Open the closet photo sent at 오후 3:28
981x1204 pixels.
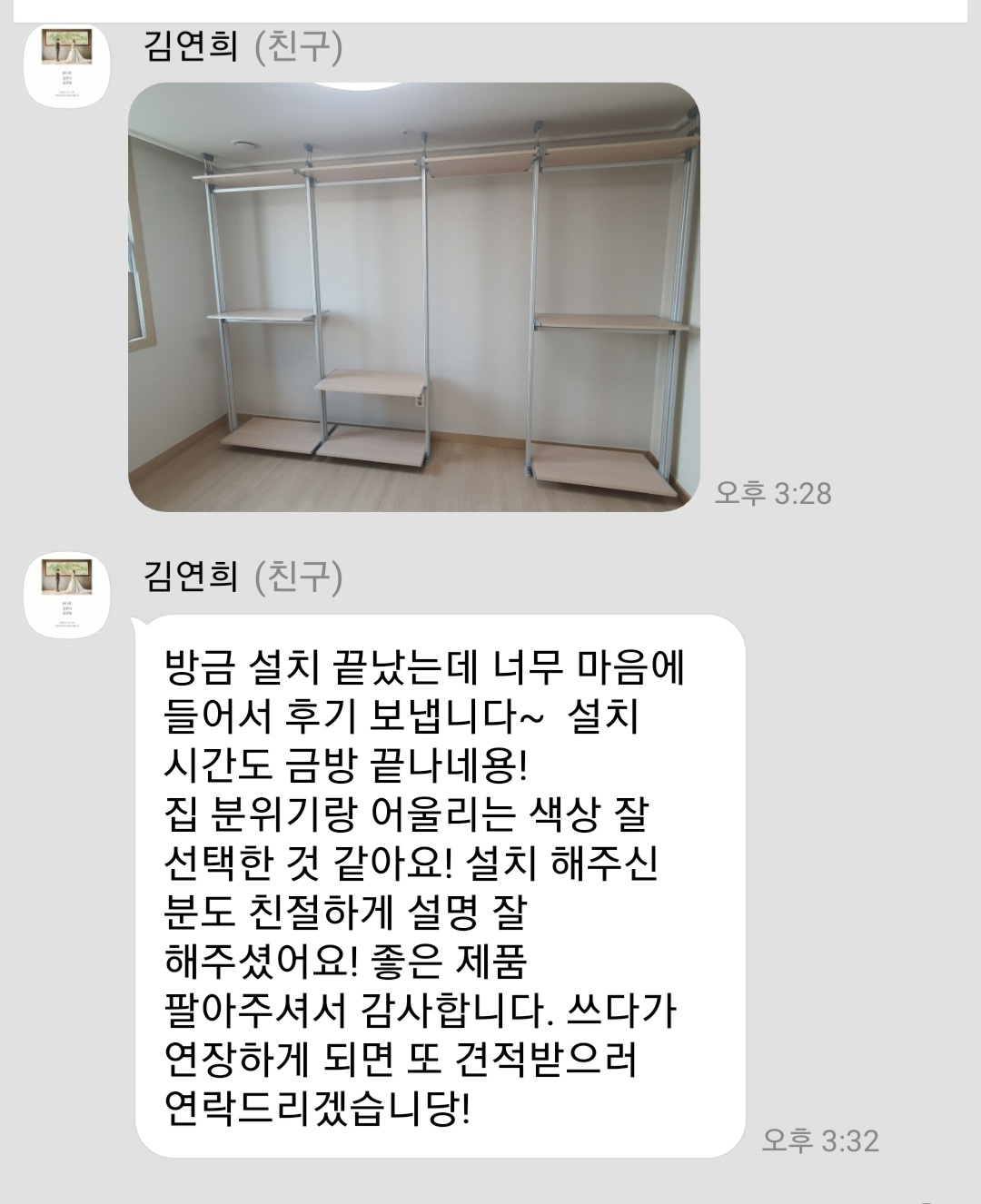(x=413, y=297)
